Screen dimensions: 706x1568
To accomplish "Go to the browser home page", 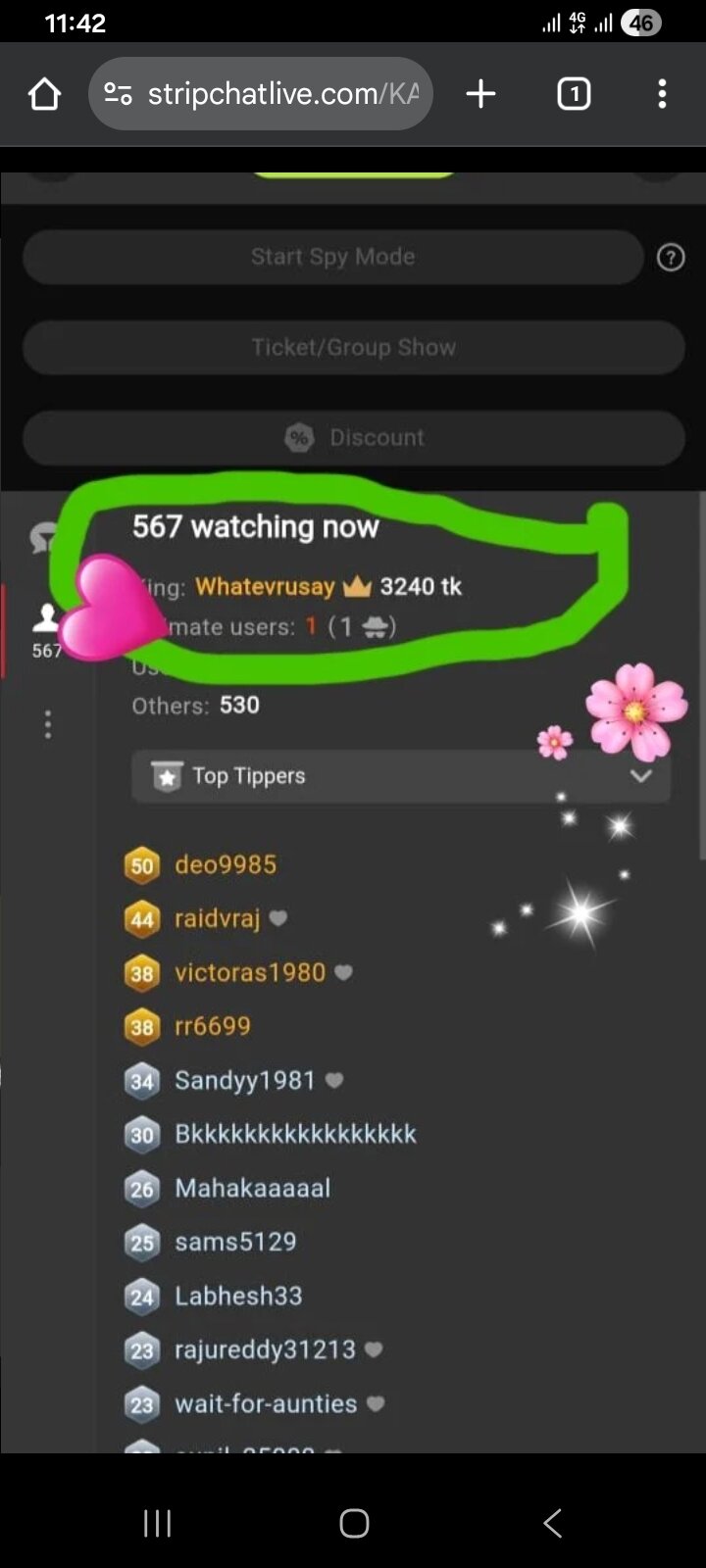I will tap(45, 94).
